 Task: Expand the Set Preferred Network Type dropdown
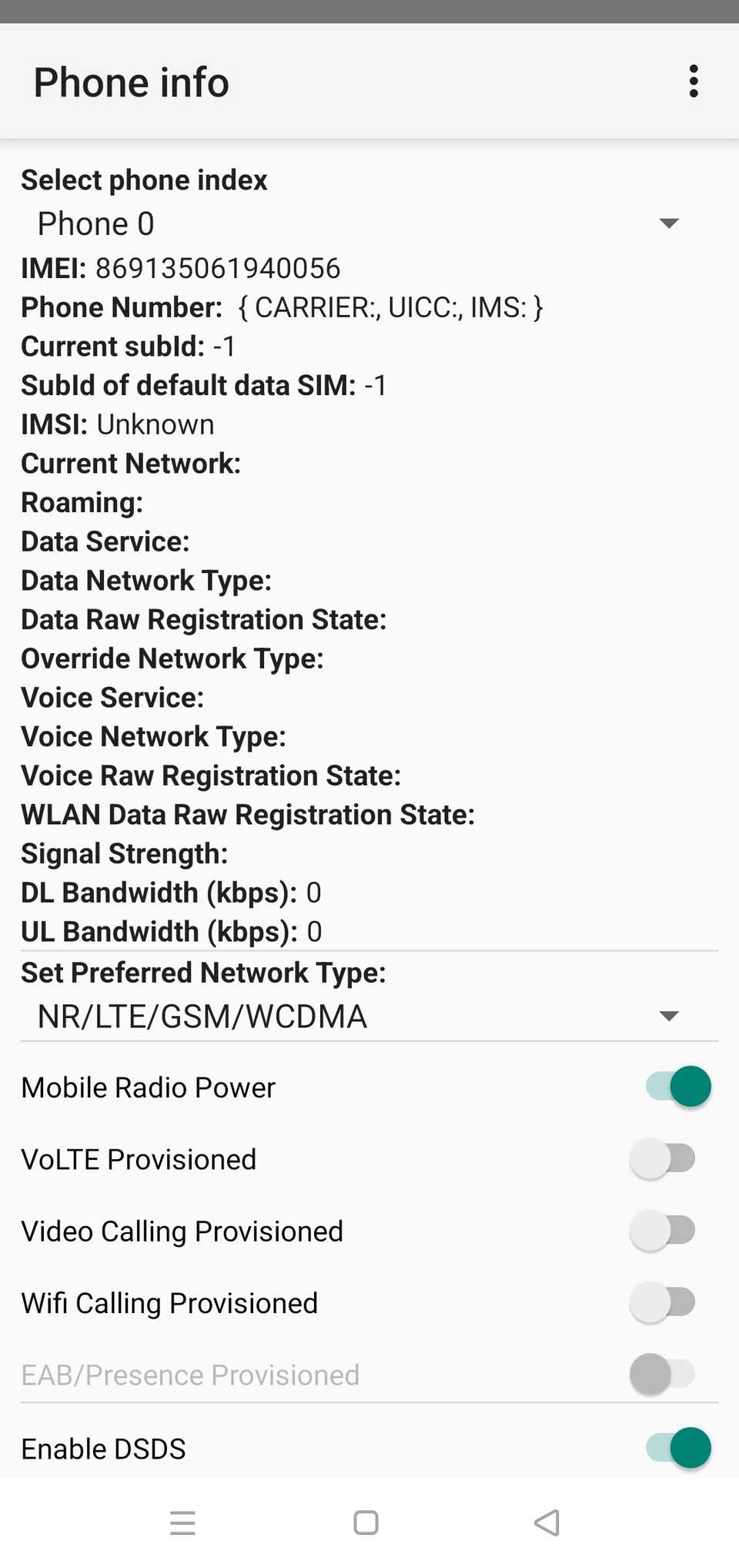click(x=668, y=1015)
